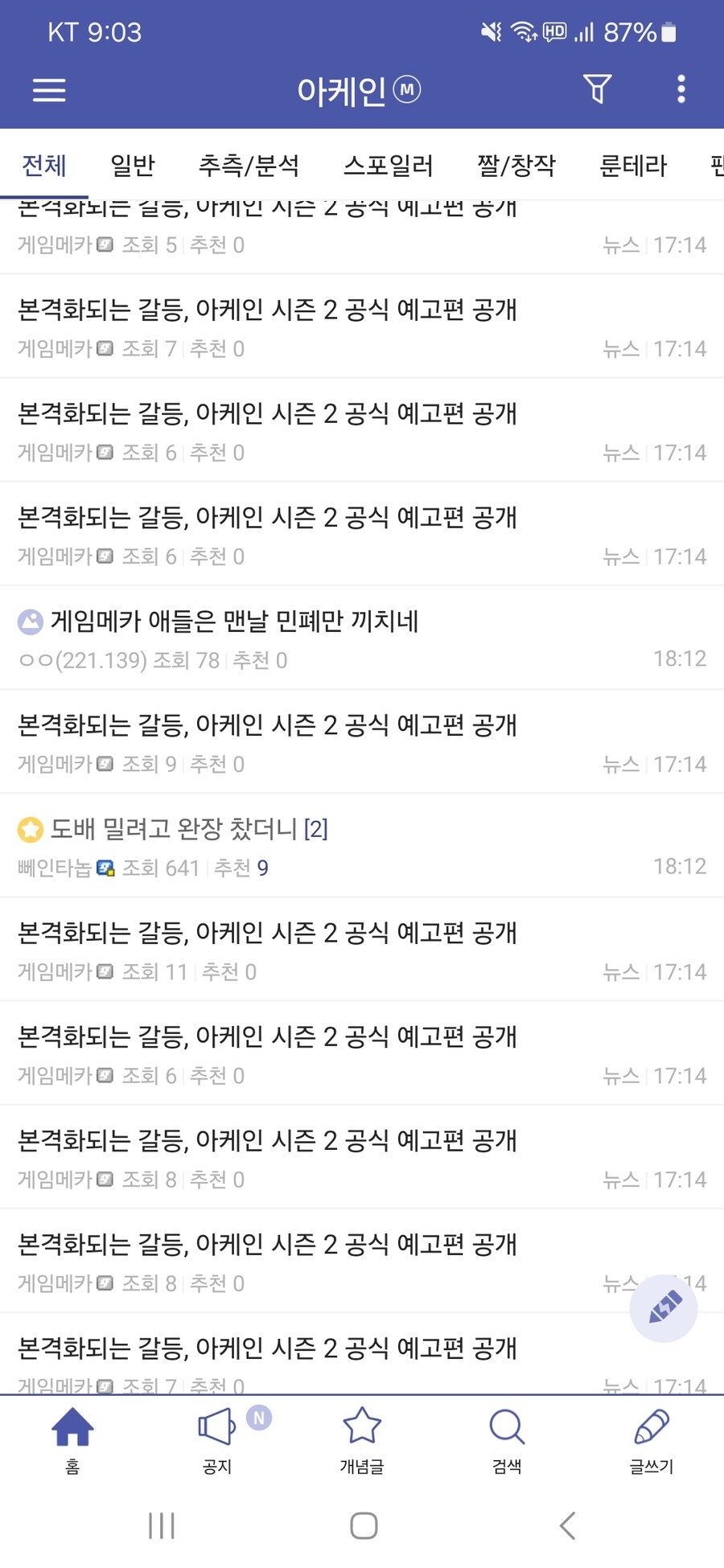Open 검색 in the bottom bar
724x1568 pixels.
[507, 1441]
